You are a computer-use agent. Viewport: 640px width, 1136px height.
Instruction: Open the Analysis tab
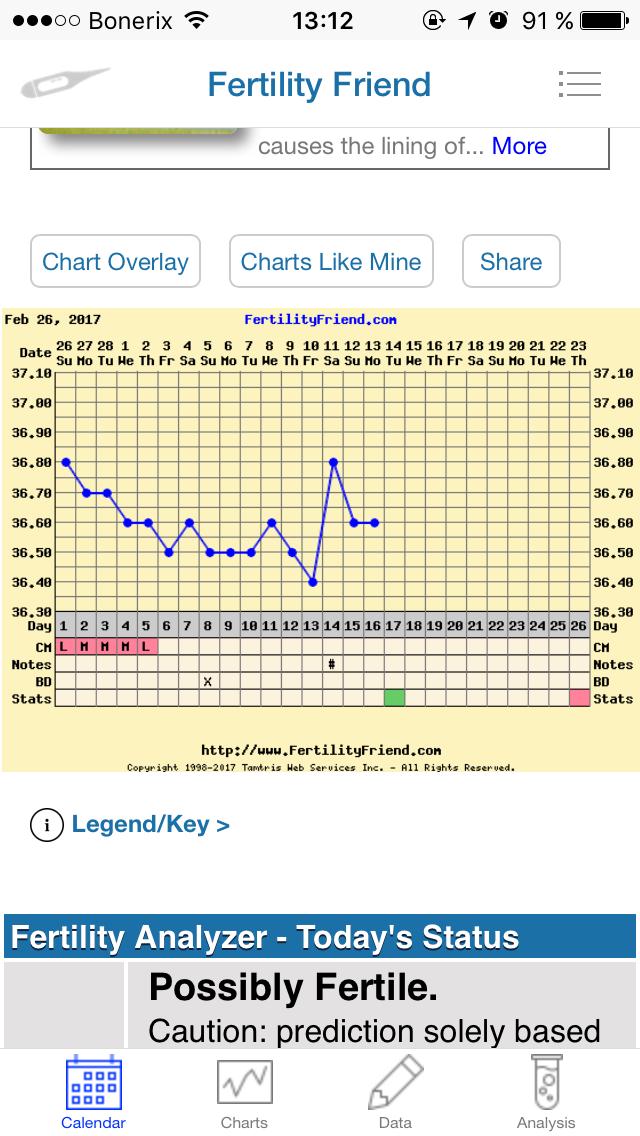(x=546, y=1093)
